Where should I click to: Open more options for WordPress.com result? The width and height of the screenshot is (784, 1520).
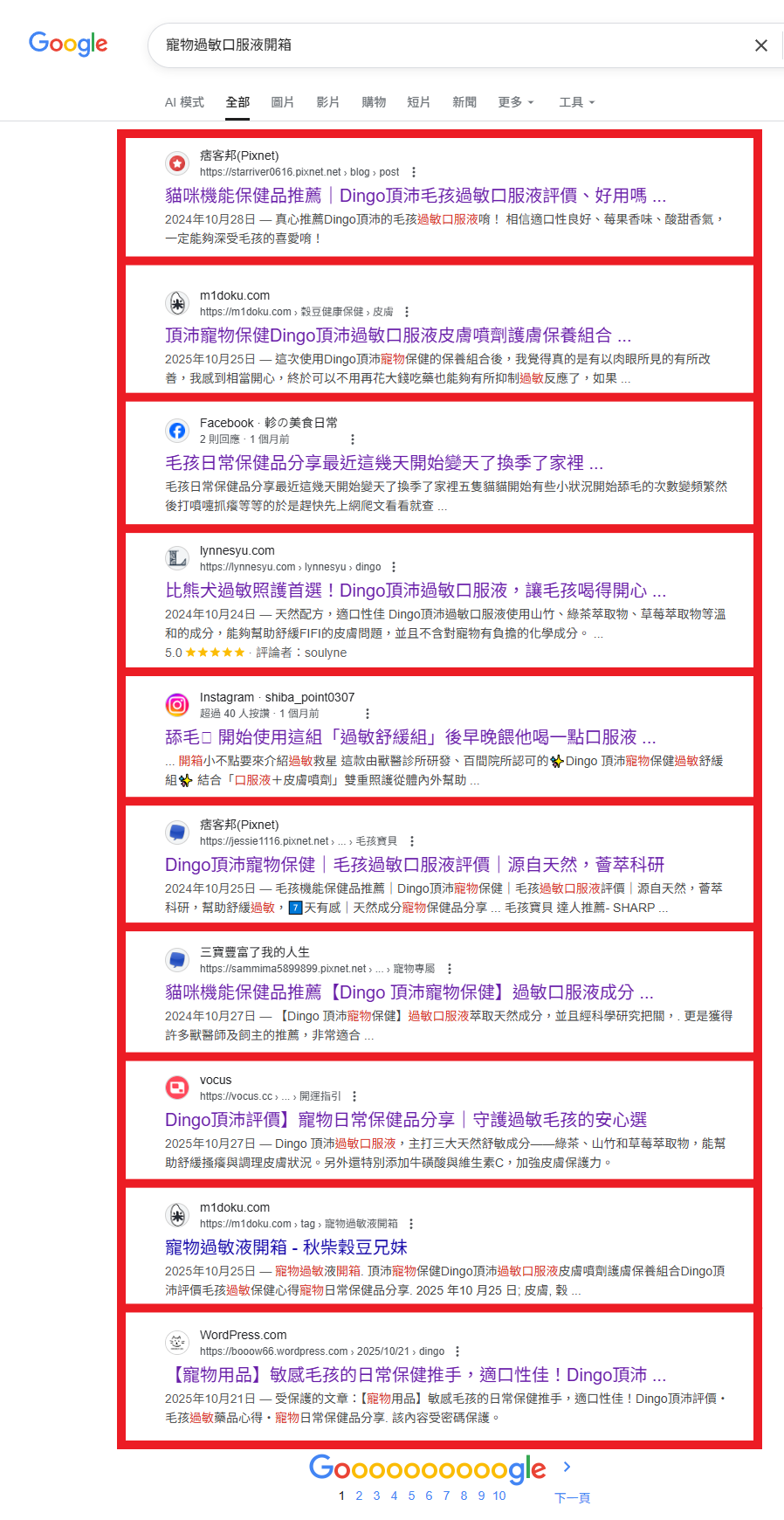pyautogui.click(x=457, y=1351)
